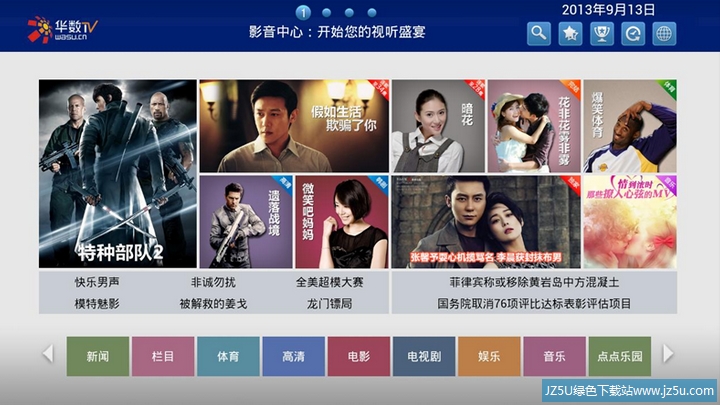The image size is (720, 405).
Task: Open the watch history icon
Action: coord(633,34)
